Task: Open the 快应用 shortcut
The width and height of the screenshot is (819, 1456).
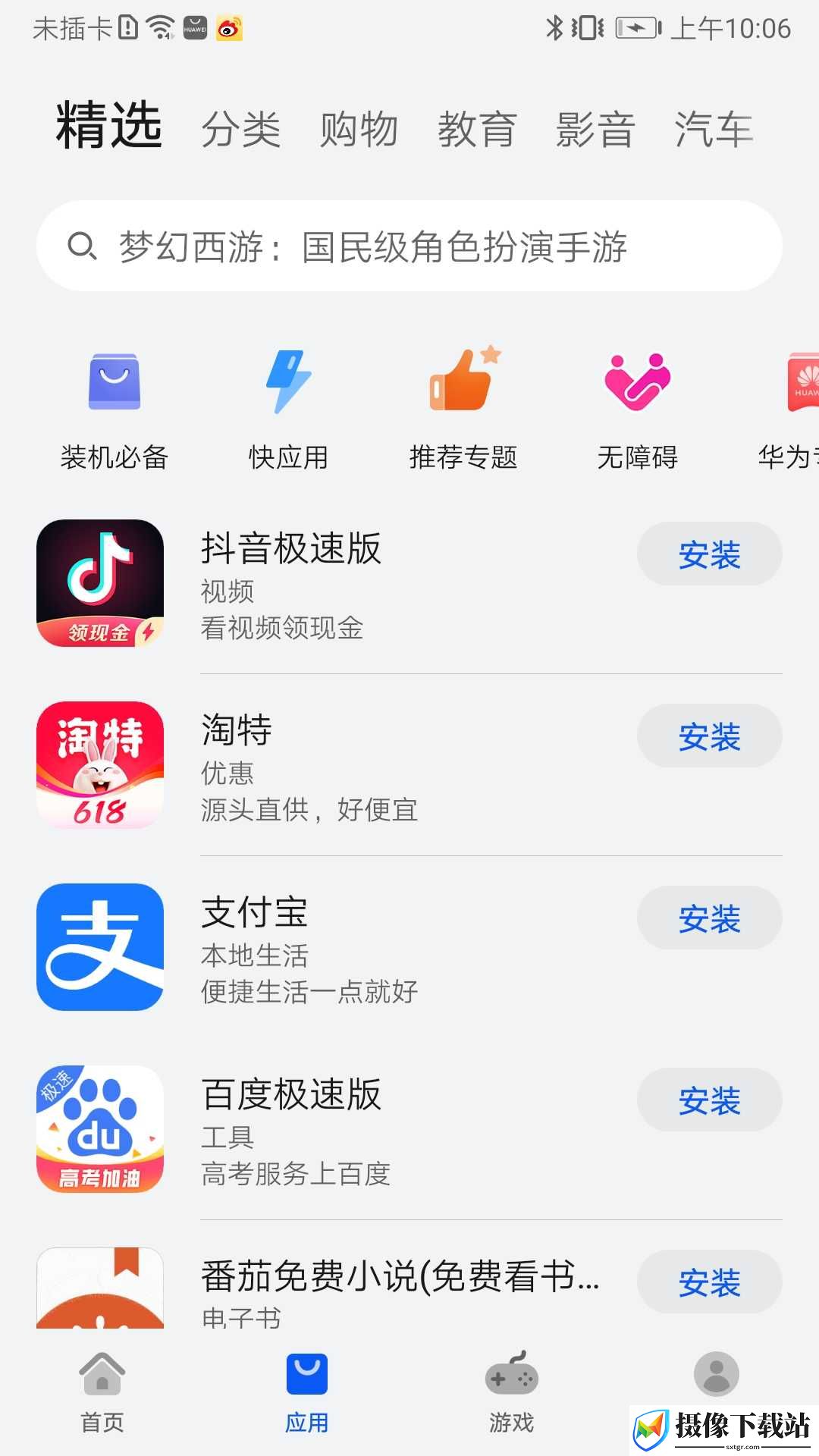Action: pyautogui.click(x=289, y=410)
